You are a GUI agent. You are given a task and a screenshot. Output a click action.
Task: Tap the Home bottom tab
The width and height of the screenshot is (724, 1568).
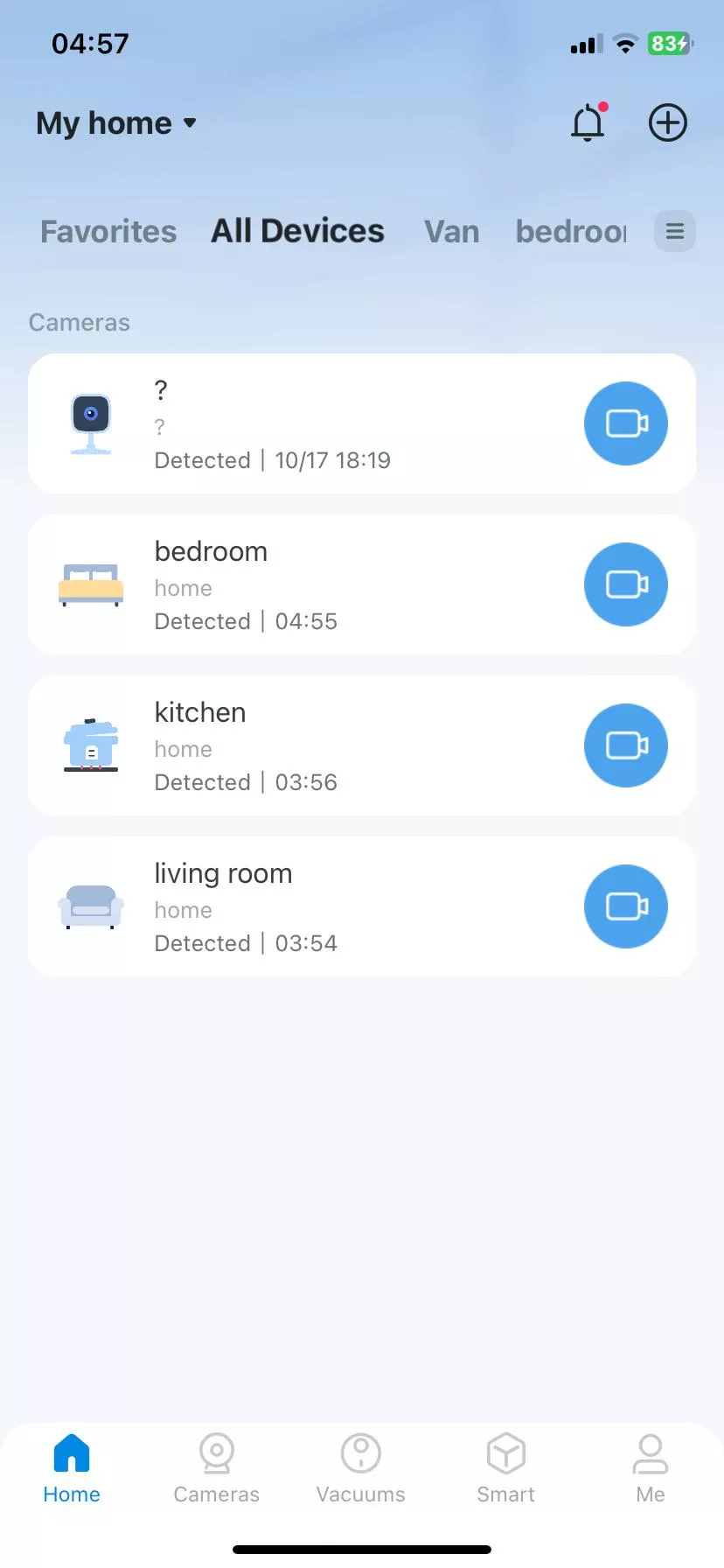pyautogui.click(x=72, y=1469)
